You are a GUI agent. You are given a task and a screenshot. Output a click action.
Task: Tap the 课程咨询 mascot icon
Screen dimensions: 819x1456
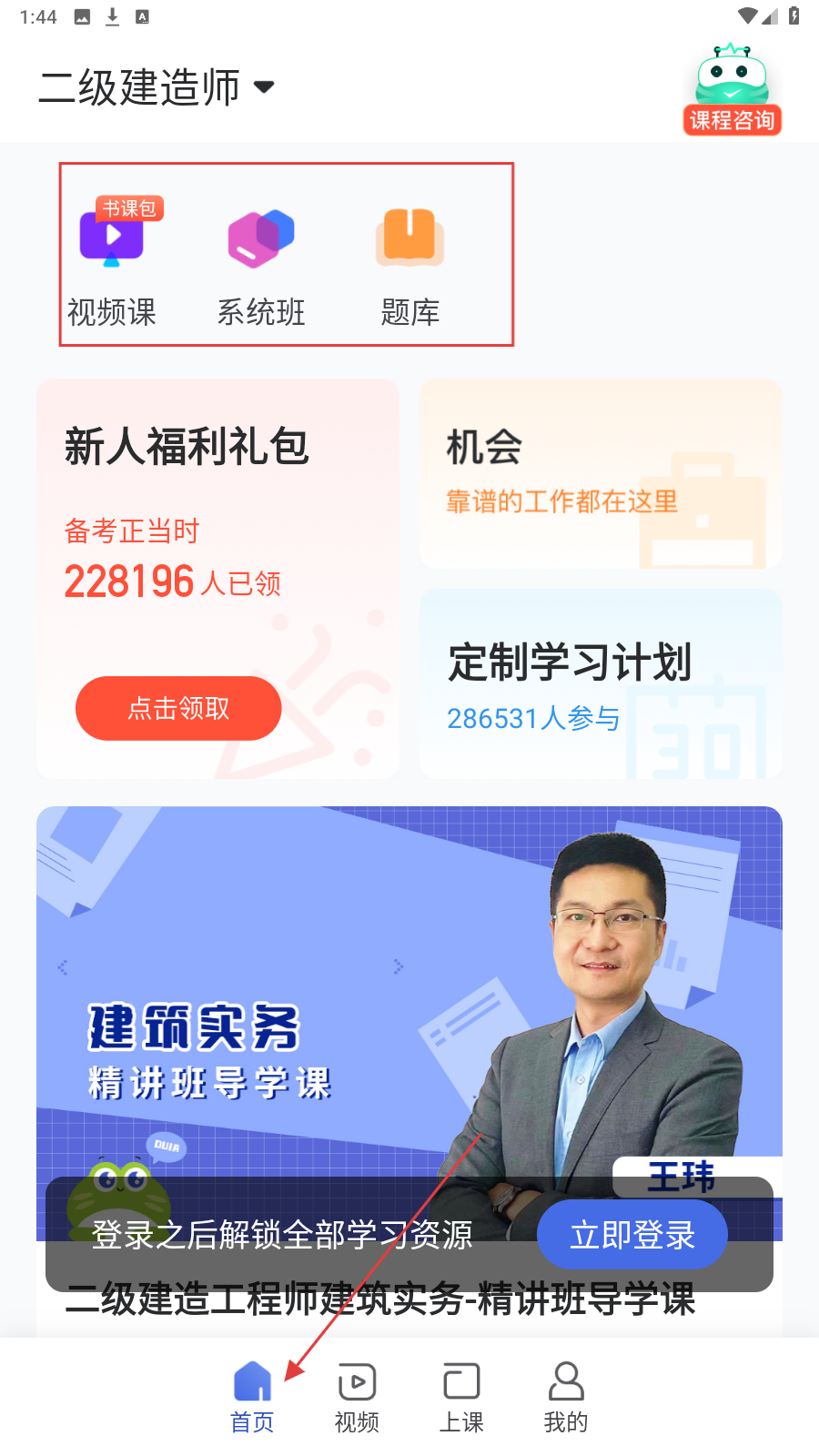point(733,90)
